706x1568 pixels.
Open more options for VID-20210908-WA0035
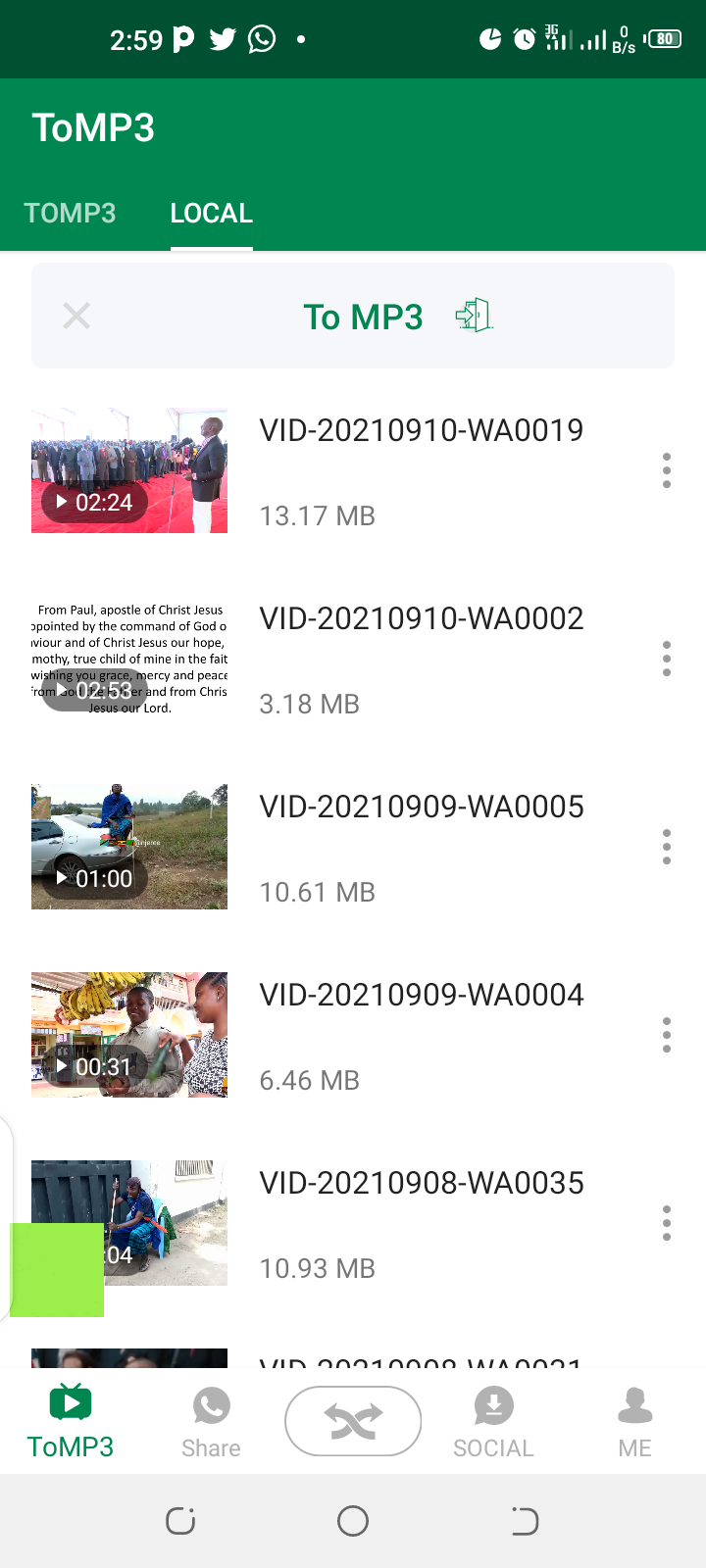click(667, 1223)
